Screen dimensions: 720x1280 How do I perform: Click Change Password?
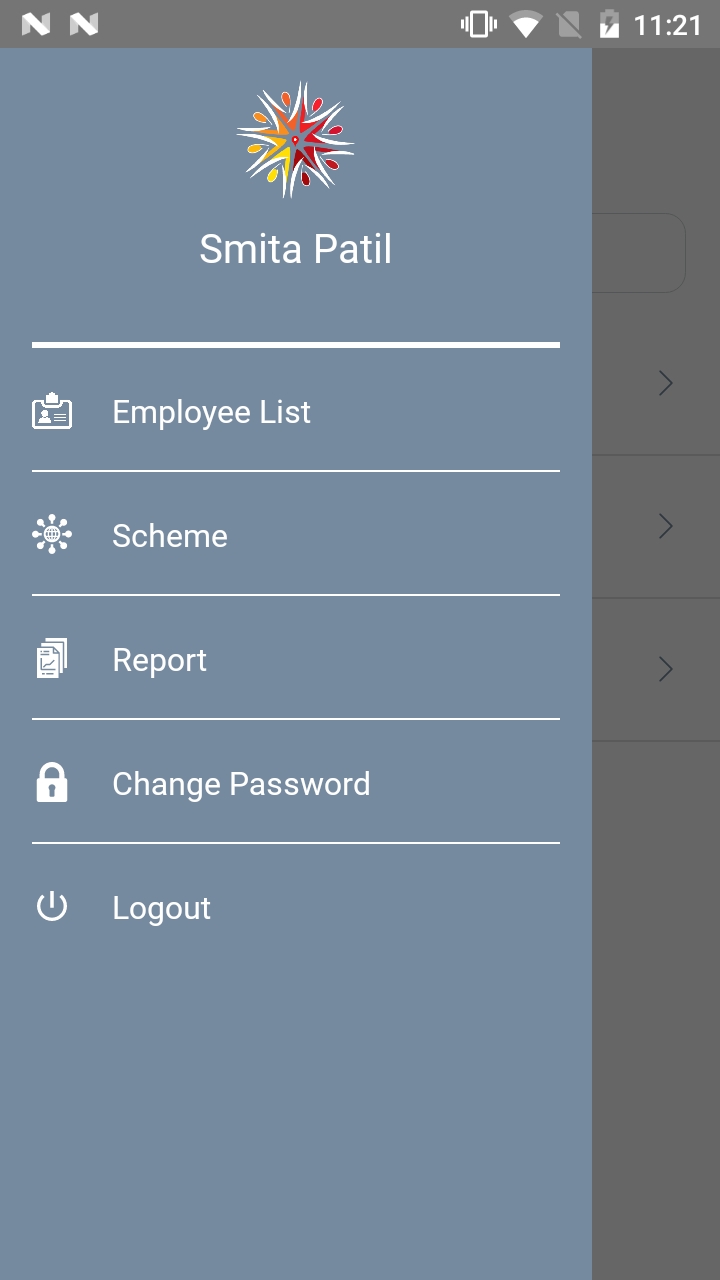click(241, 783)
